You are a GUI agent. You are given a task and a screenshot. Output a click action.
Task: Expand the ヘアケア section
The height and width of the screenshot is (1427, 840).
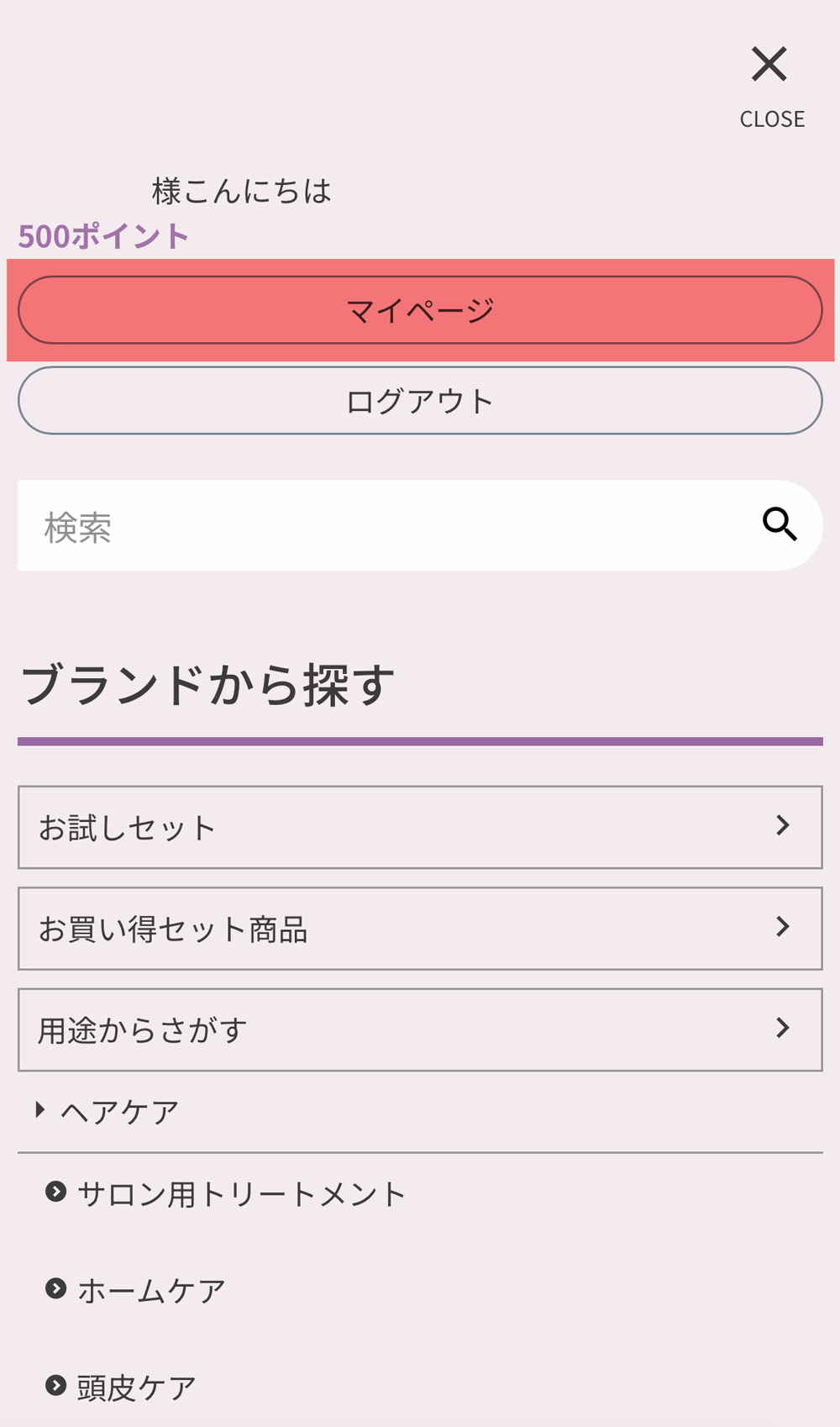pos(119,1112)
